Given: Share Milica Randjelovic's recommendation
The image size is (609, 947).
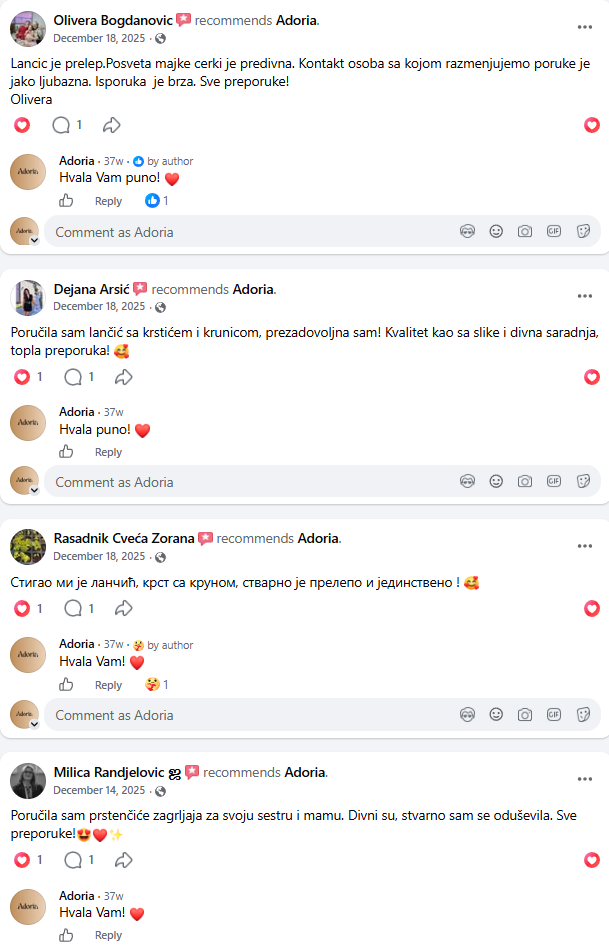Looking at the screenshot, I should (x=124, y=859).
